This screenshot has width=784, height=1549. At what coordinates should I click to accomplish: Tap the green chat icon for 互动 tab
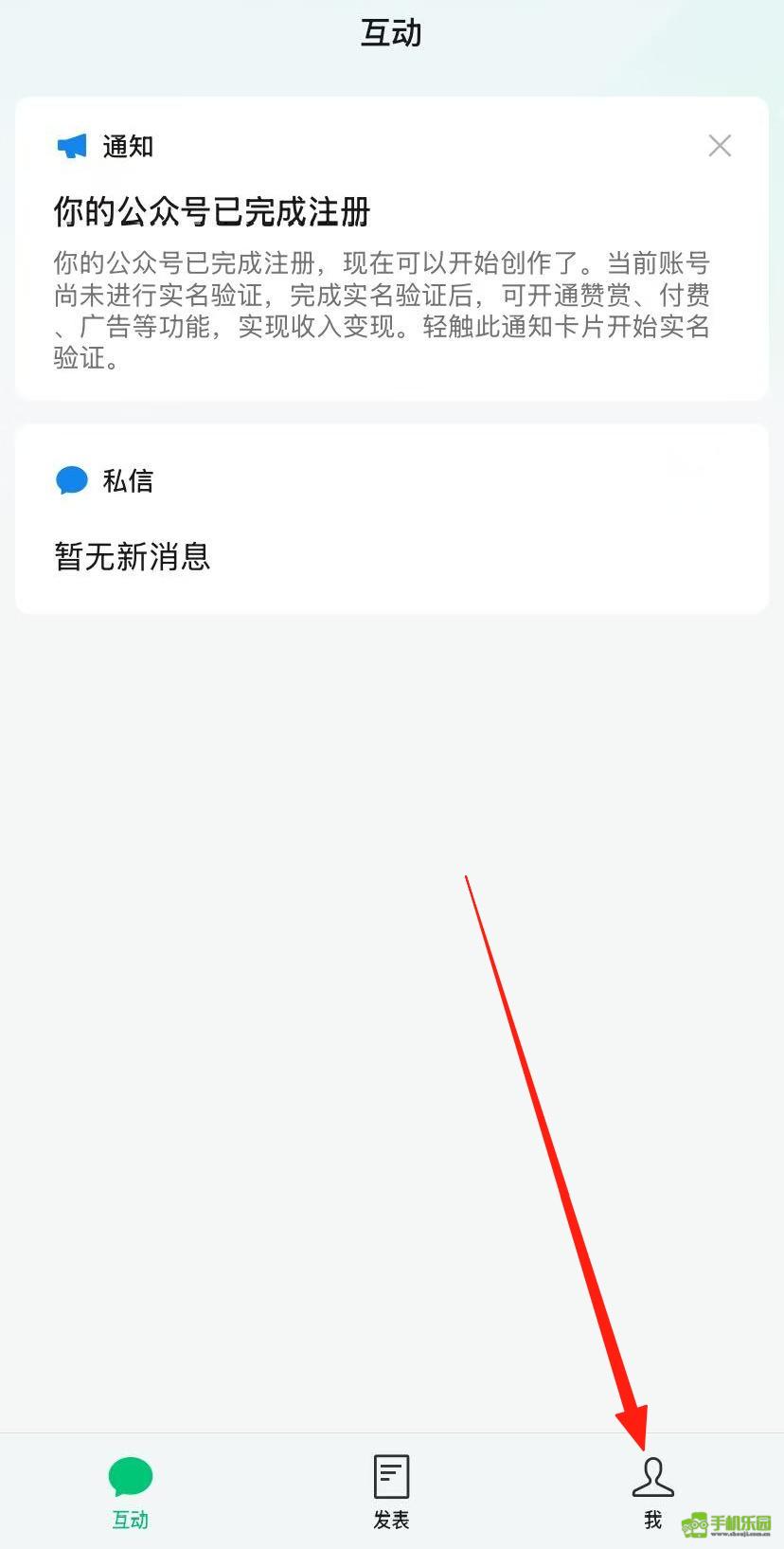(130, 1475)
